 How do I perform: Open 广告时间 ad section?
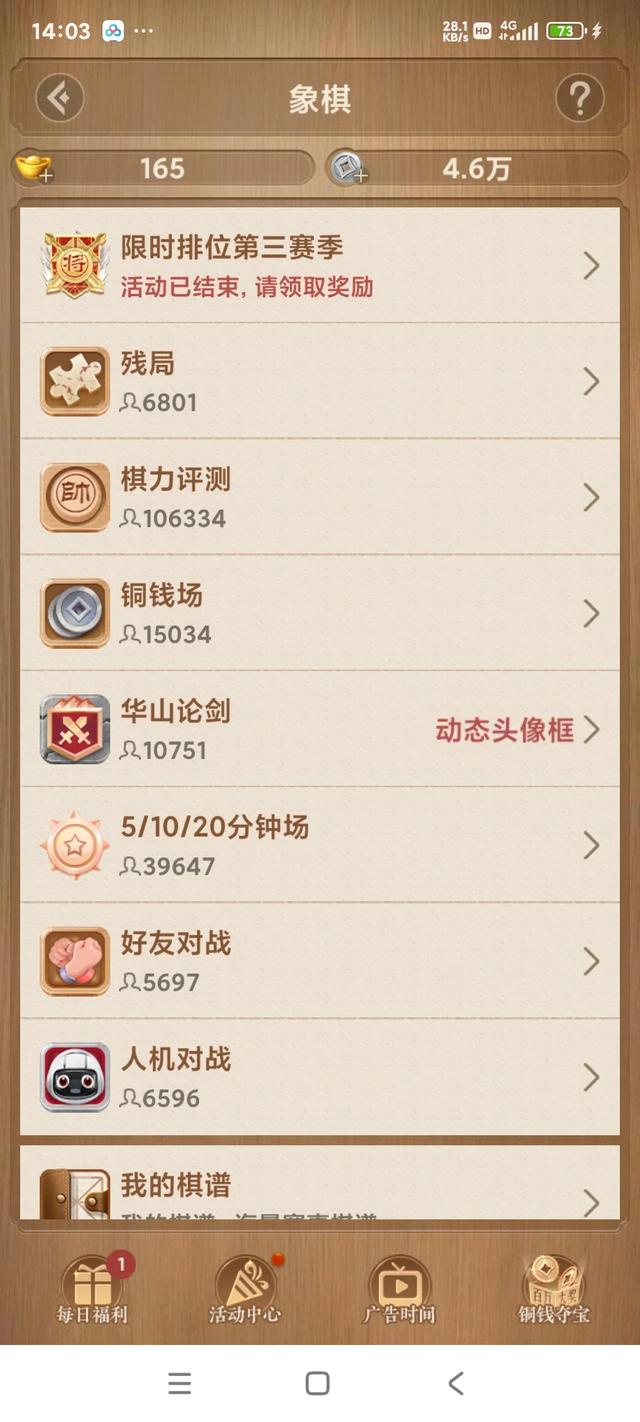click(x=399, y=1290)
